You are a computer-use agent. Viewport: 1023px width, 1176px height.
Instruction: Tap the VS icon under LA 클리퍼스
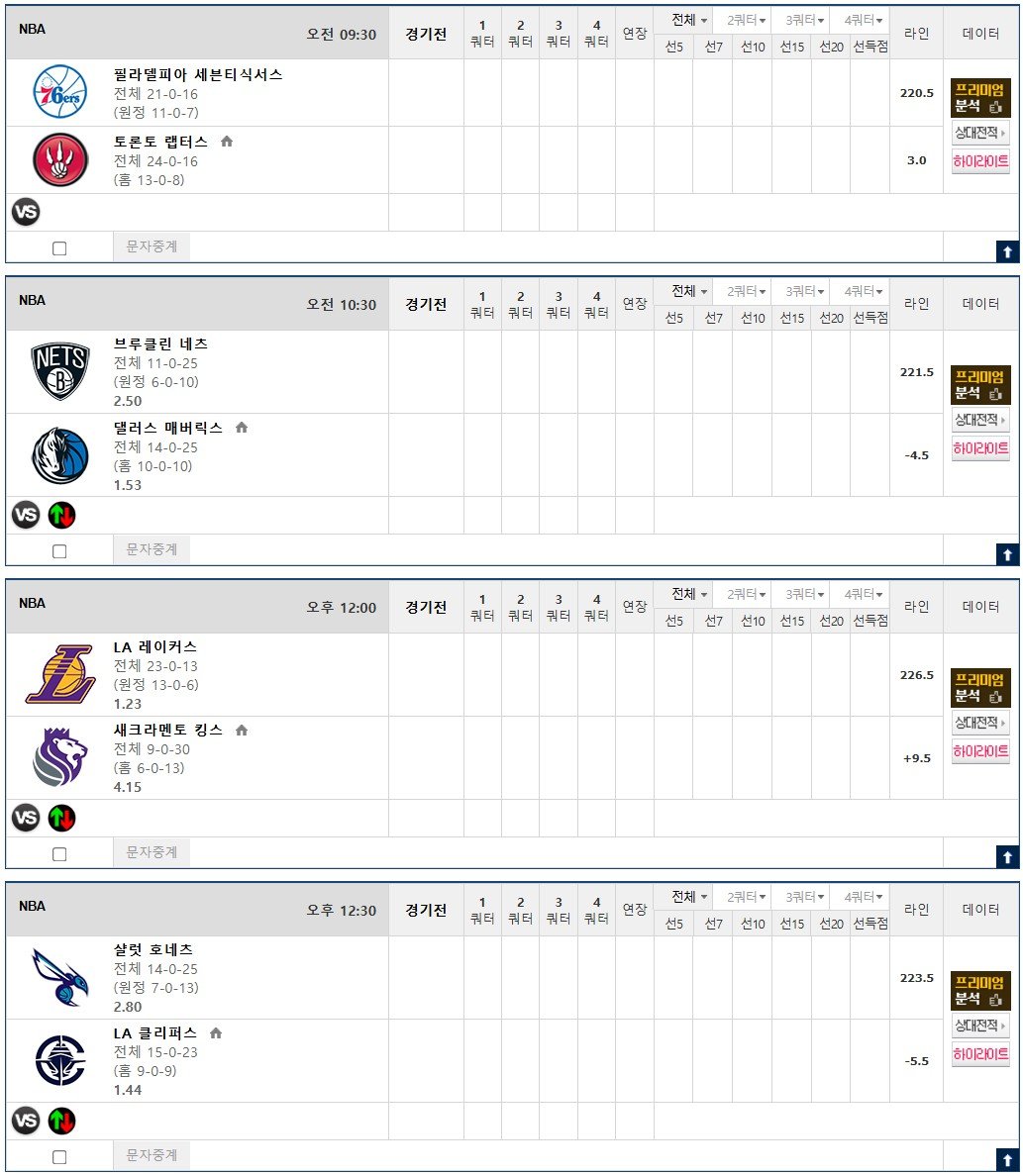click(26, 1121)
